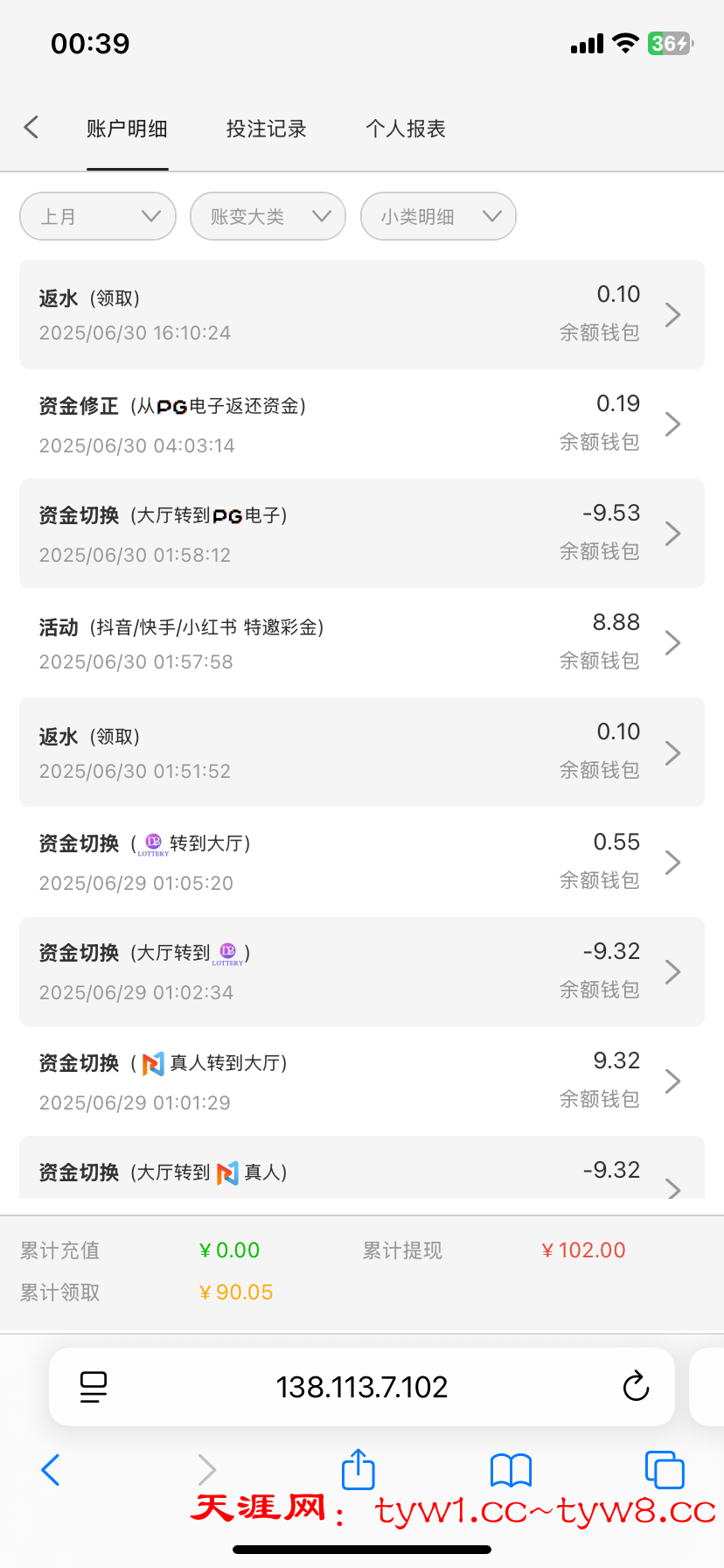Expand the 账变大类 filter dropdown
The height and width of the screenshot is (1568, 724).
268,216
